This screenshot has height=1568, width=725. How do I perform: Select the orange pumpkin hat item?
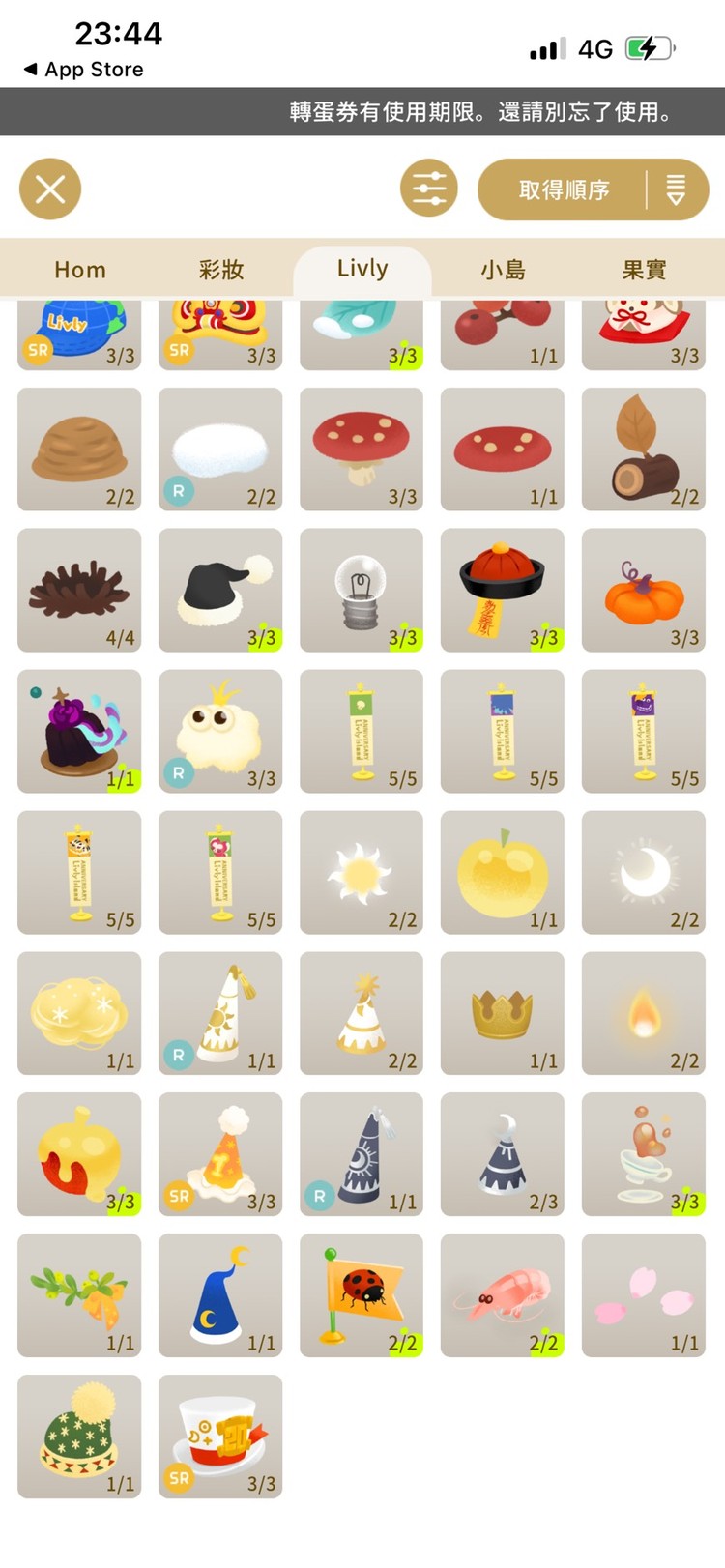point(644,590)
